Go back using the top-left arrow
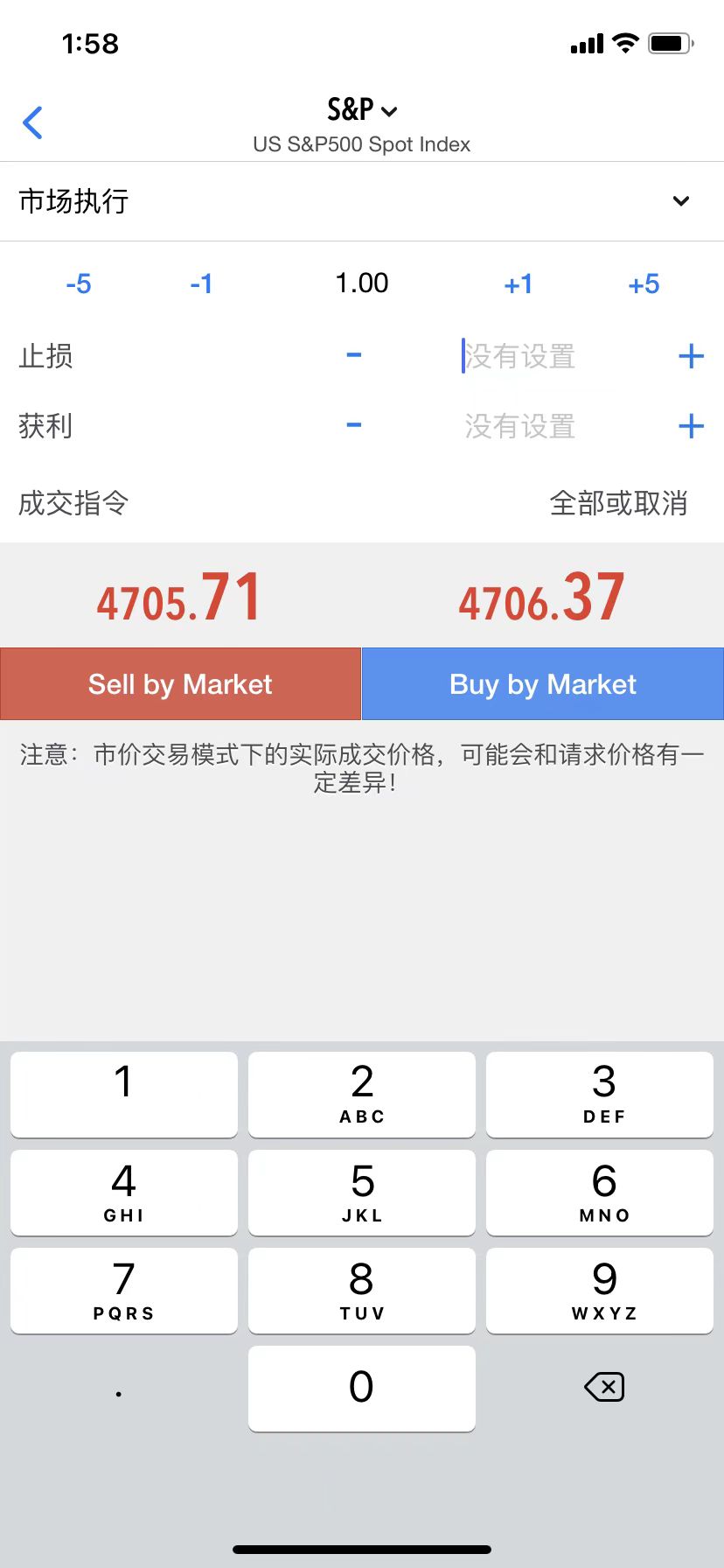This screenshot has height=1568, width=724. tap(33, 122)
